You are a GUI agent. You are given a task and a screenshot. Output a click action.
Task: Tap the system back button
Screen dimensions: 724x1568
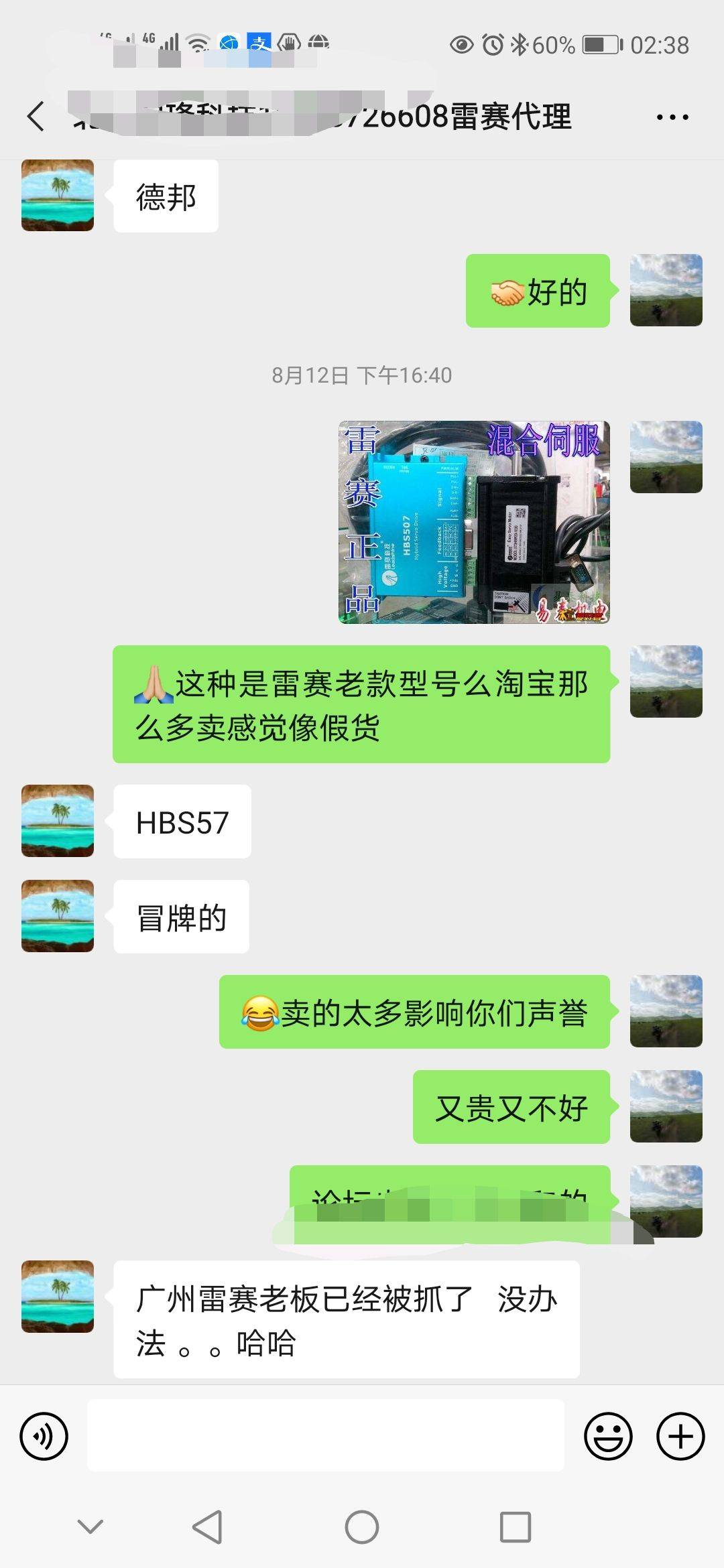tap(207, 1528)
